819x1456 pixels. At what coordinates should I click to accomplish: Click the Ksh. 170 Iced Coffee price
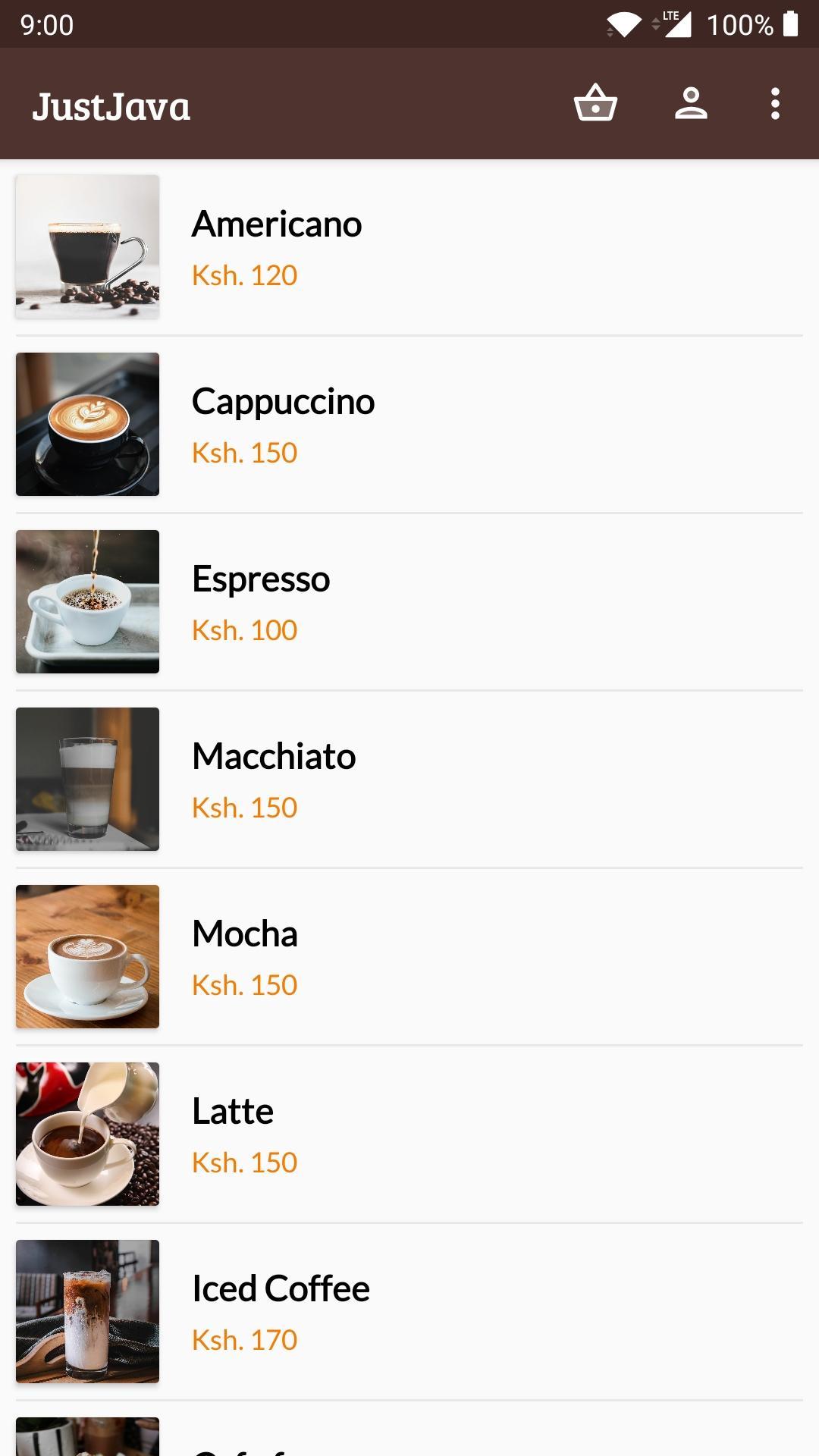coord(244,1339)
